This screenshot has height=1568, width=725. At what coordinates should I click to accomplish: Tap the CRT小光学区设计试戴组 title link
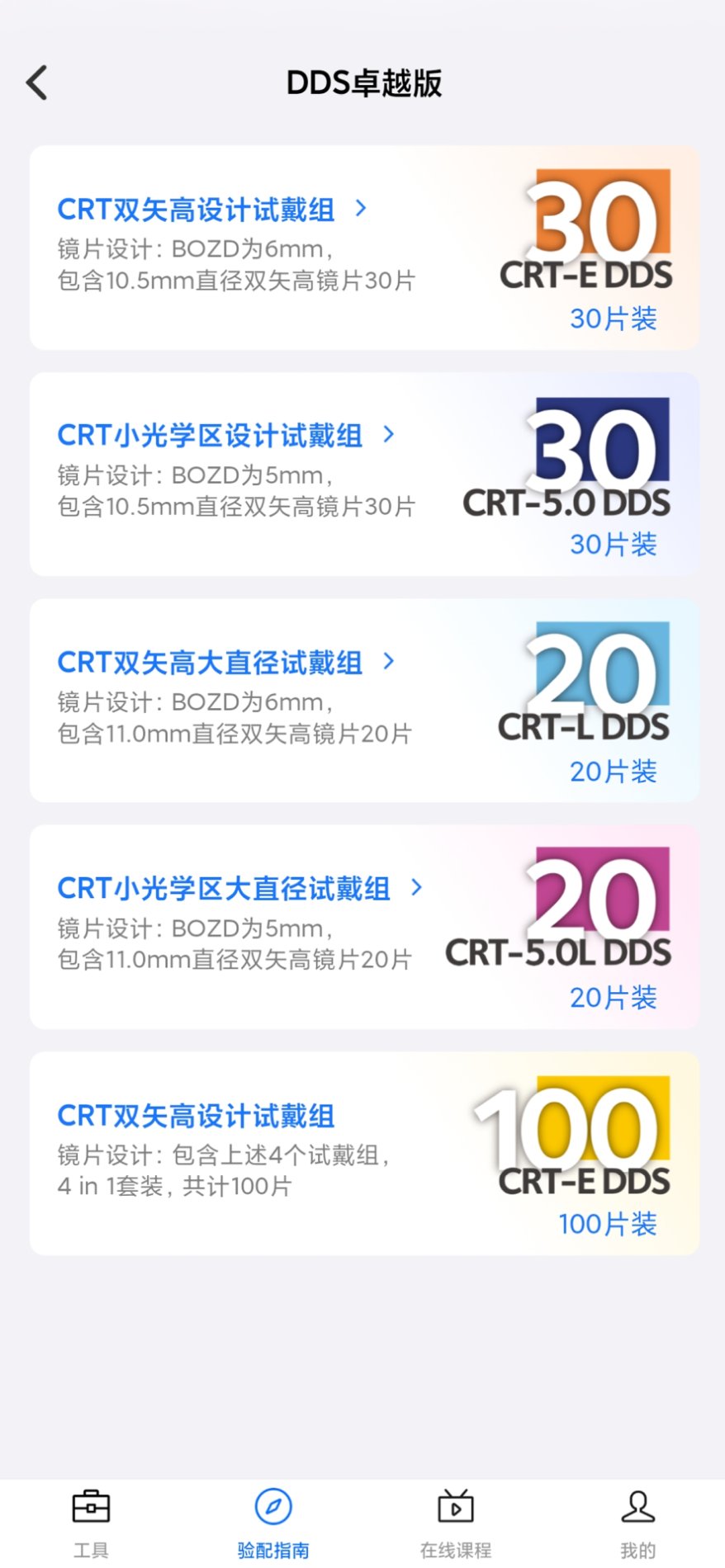(x=209, y=435)
